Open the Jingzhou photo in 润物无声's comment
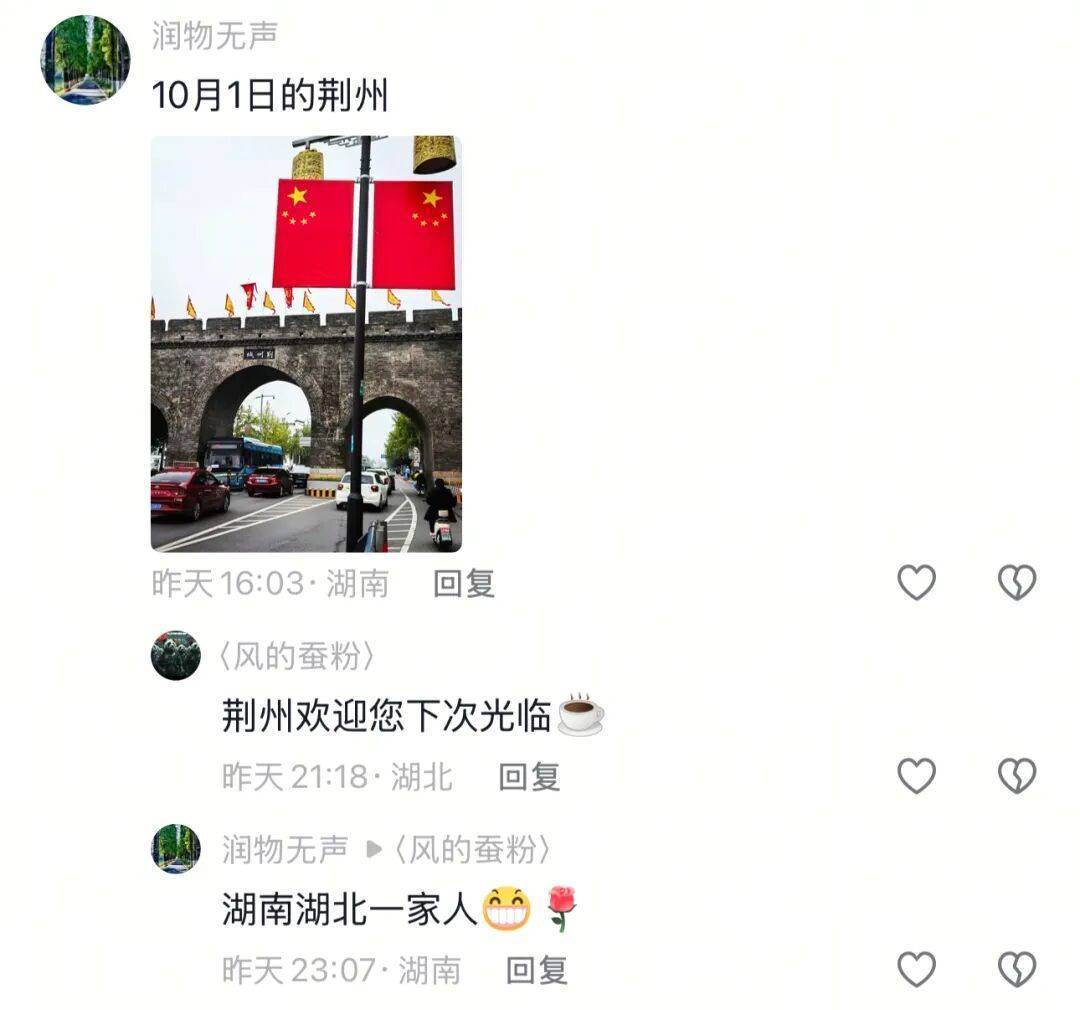1080x1010 pixels. tap(306, 343)
